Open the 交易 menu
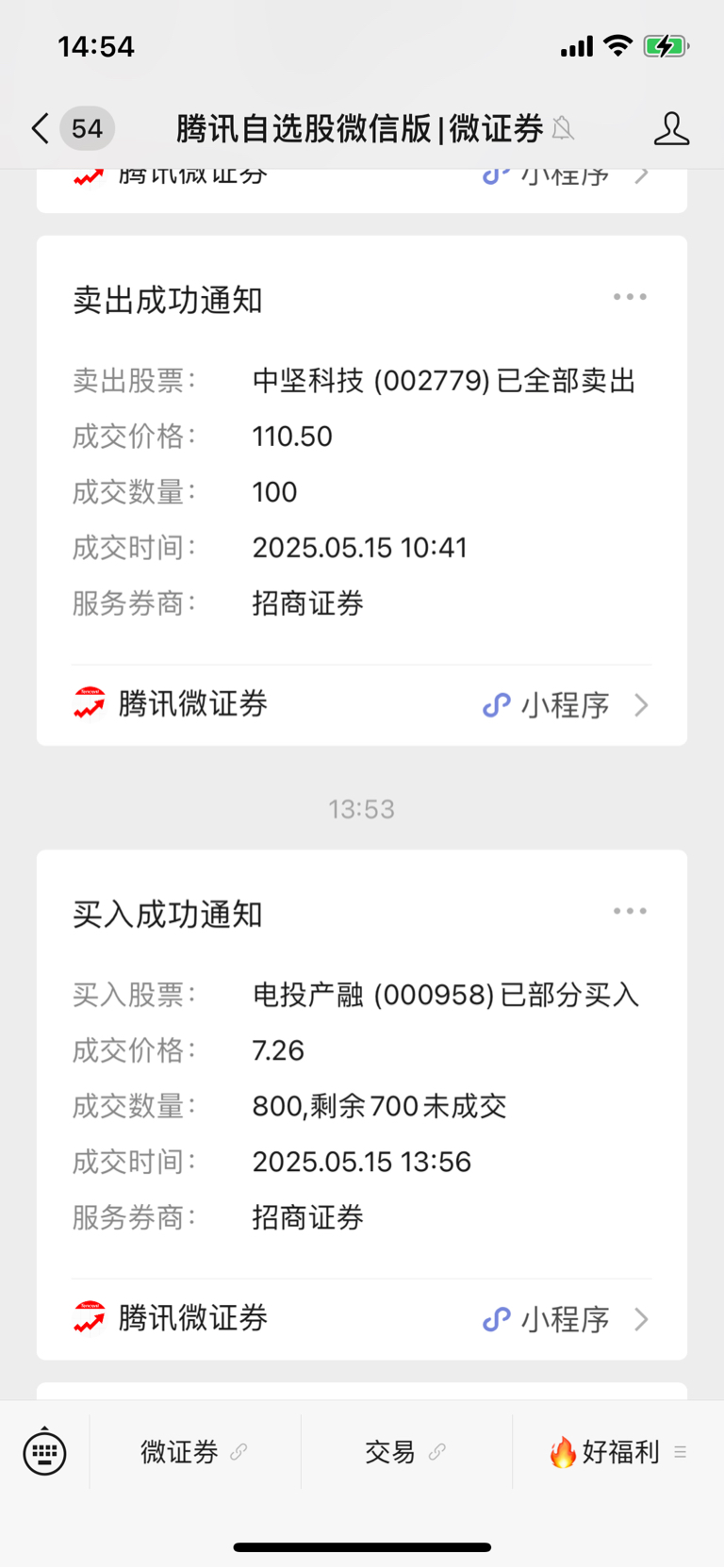The height and width of the screenshot is (1568, 724). (x=406, y=1452)
